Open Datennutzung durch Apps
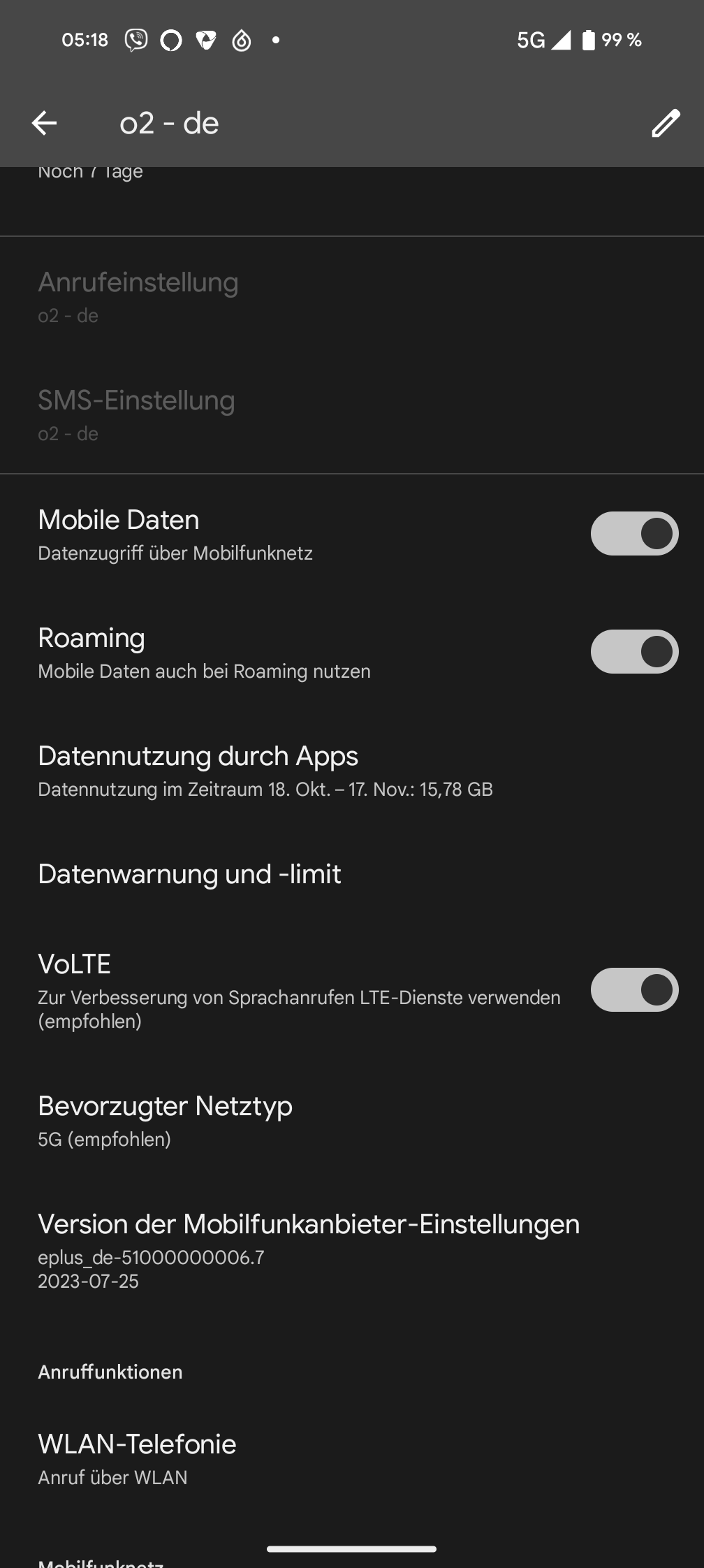Screen dimensions: 704x1568 352,770
